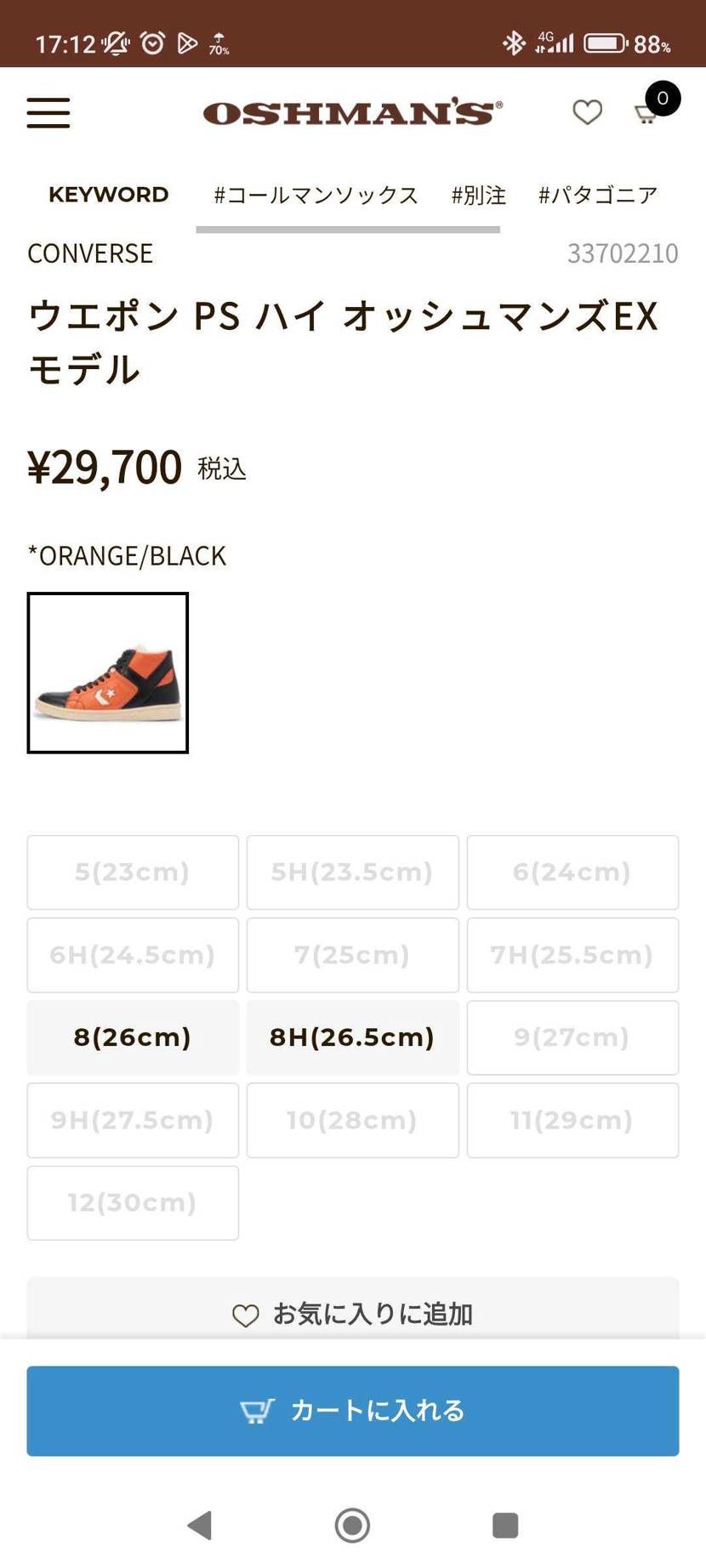This screenshot has height=1568, width=706.
Task: Open the #別注 keyword
Action: click(479, 195)
